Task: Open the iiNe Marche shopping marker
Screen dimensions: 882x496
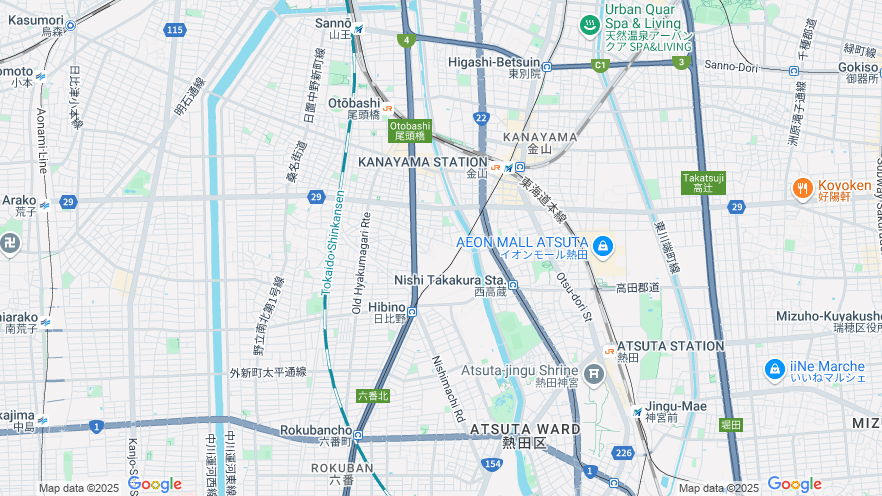Action: point(774,370)
